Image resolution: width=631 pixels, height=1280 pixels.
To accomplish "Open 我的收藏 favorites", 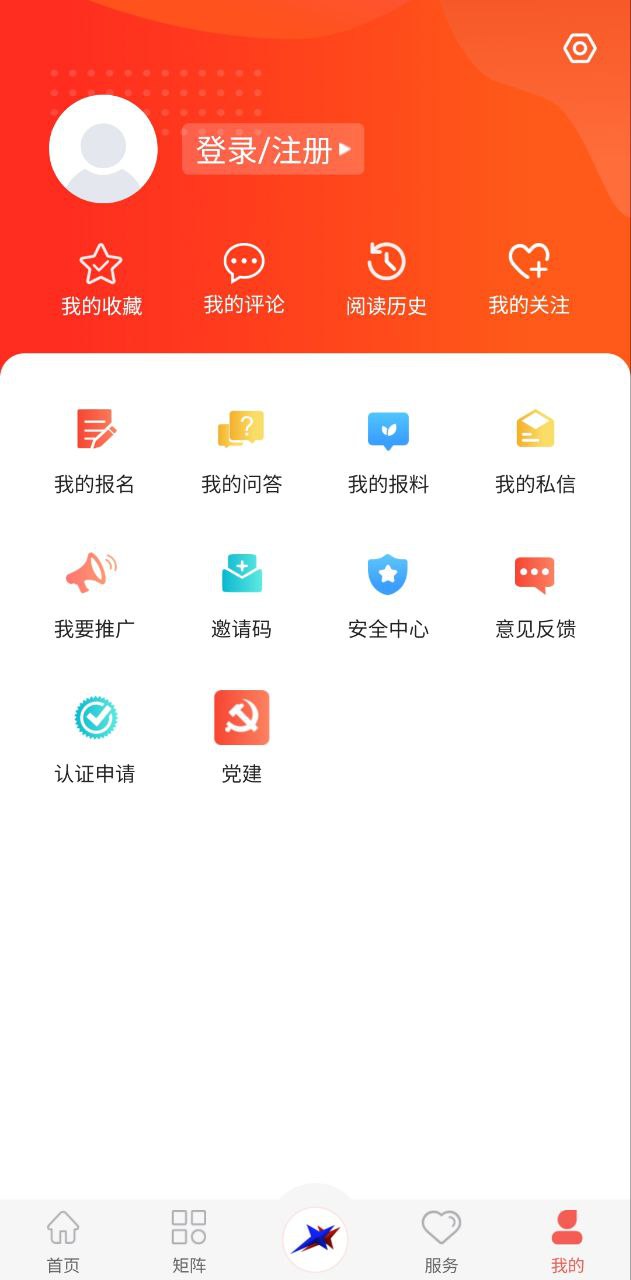I will click(101, 280).
